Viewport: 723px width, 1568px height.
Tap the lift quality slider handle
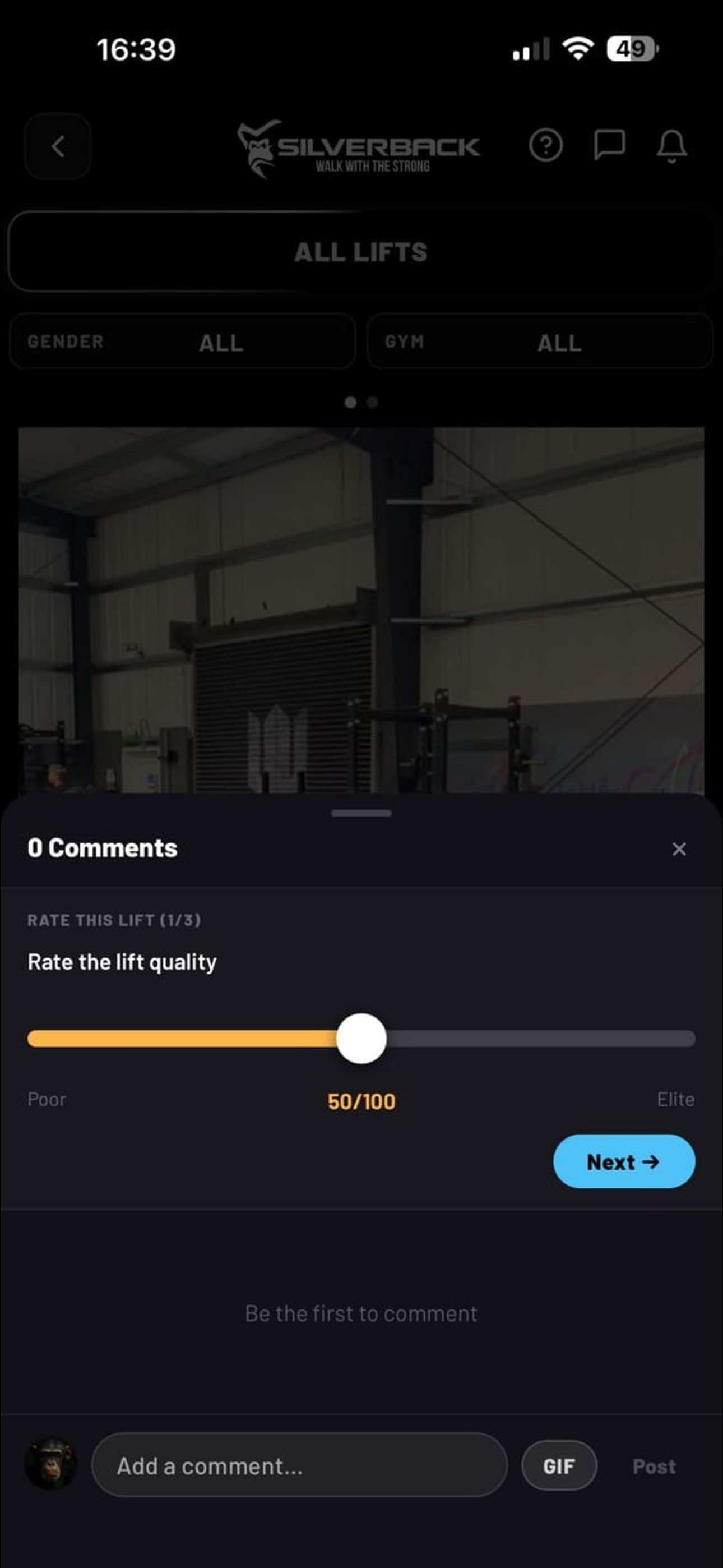click(x=361, y=1039)
